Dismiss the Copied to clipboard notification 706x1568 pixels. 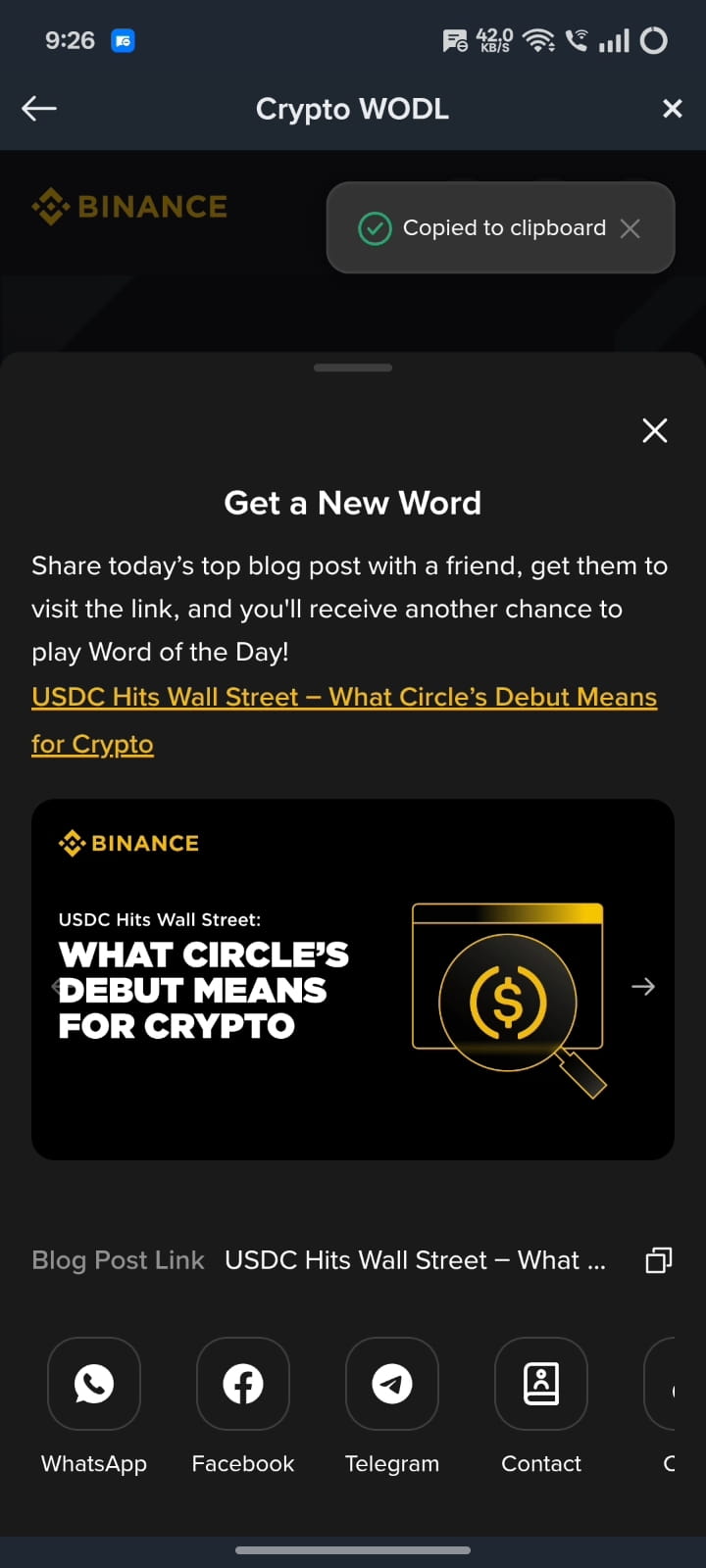(630, 227)
